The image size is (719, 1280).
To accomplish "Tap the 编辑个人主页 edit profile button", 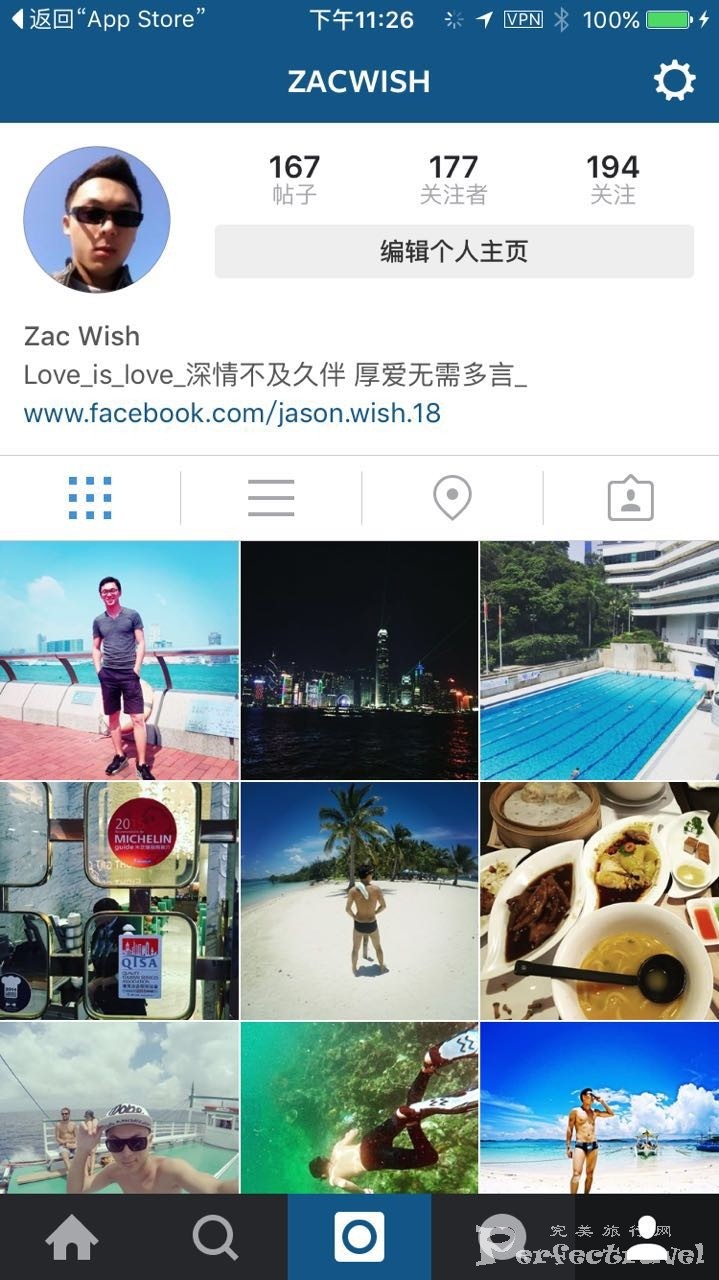I will click(453, 251).
